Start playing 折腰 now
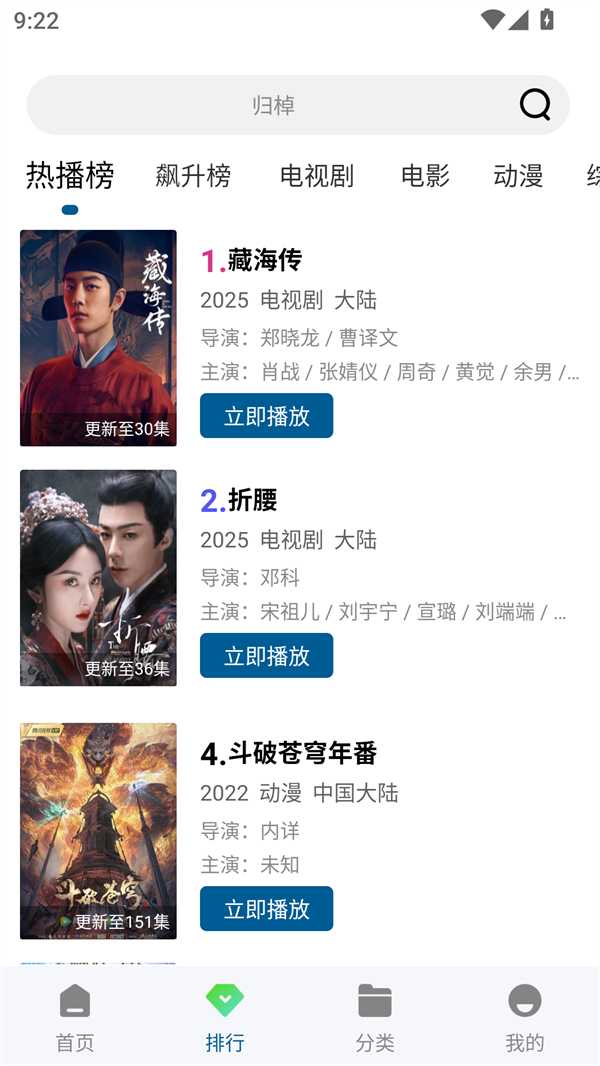The height and width of the screenshot is (1066, 600). [266, 656]
